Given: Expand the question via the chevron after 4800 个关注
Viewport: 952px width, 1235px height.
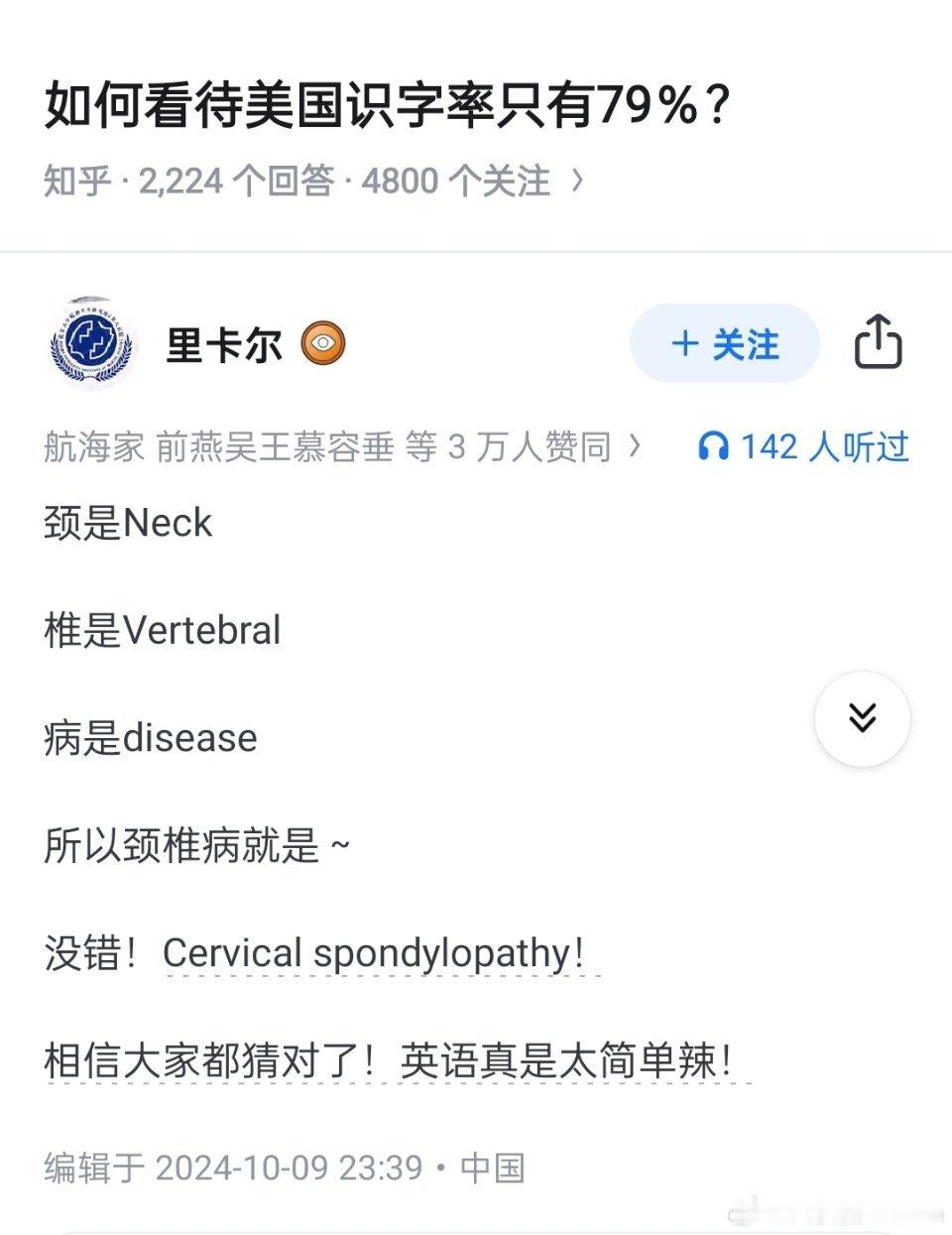Looking at the screenshot, I should (580, 181).
